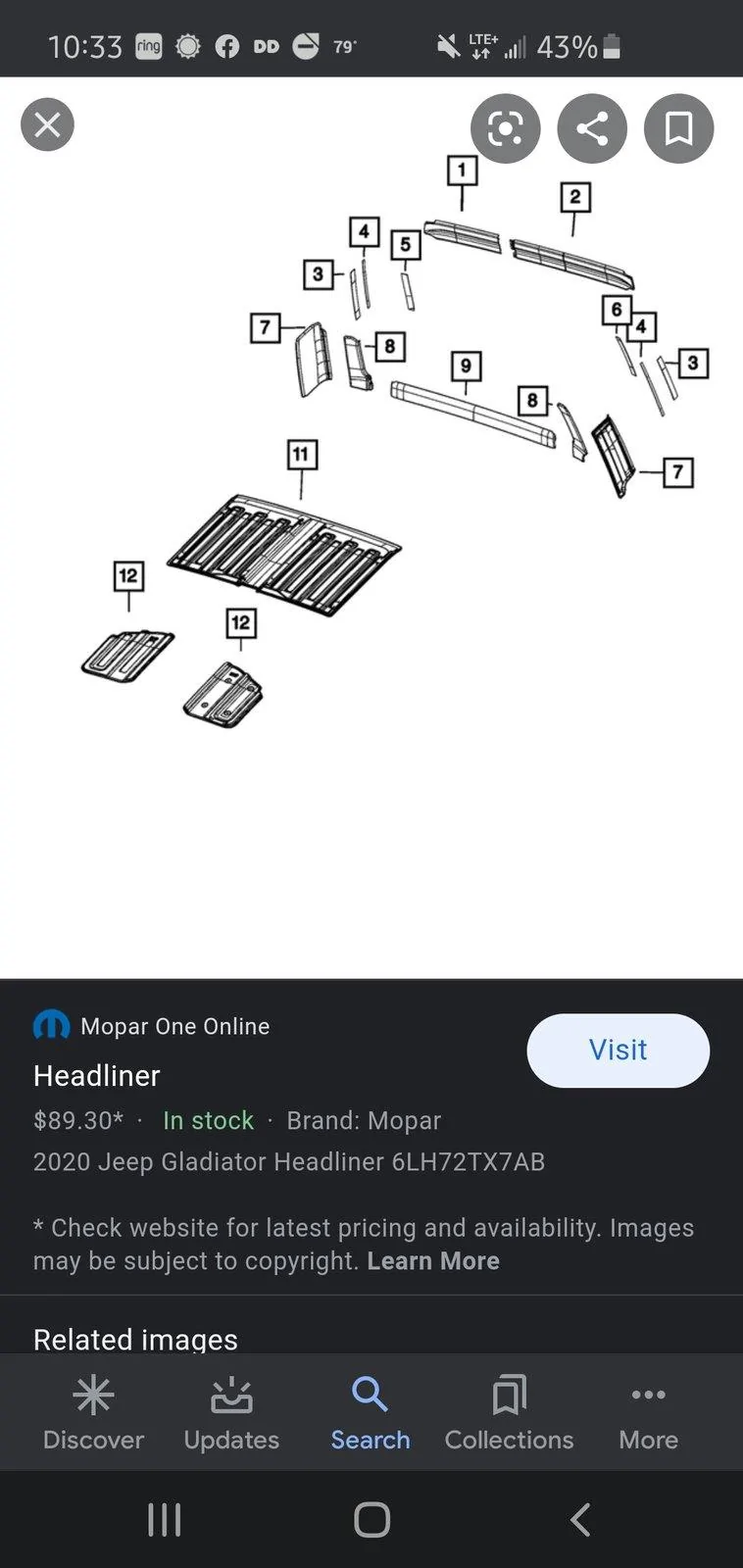Select the Search tab
Screen dimensions: 743x1568
370,1412
